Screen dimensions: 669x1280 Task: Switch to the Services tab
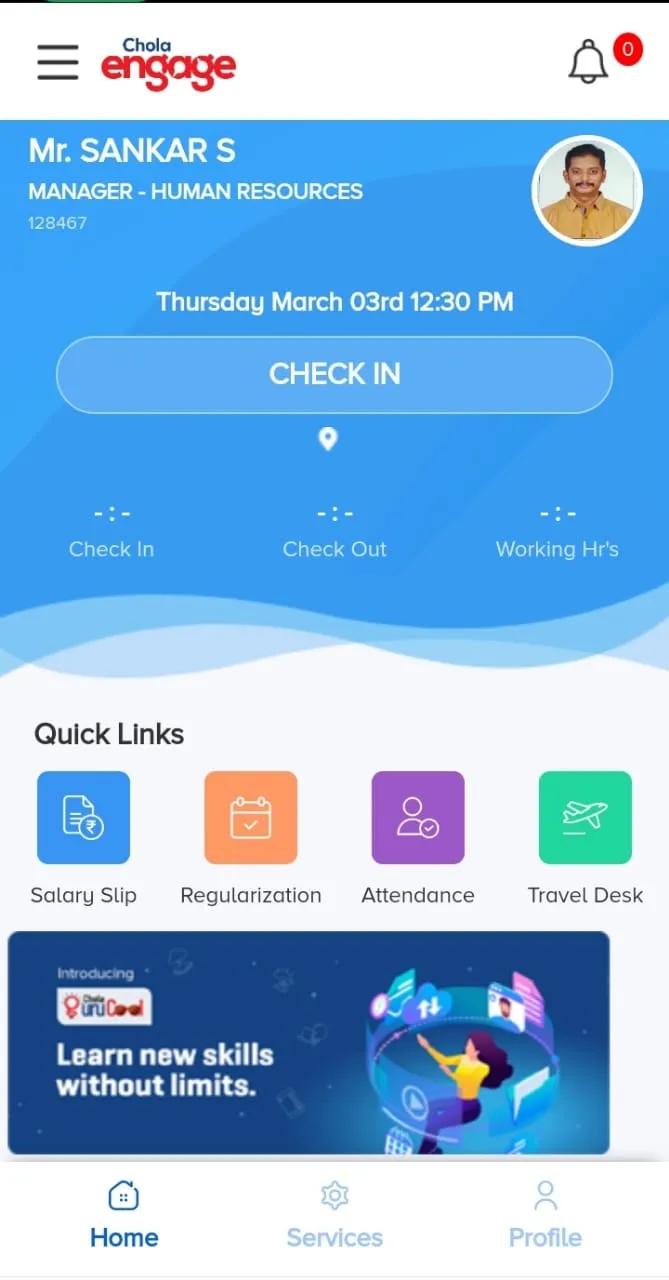click(x=334, y=1216)
